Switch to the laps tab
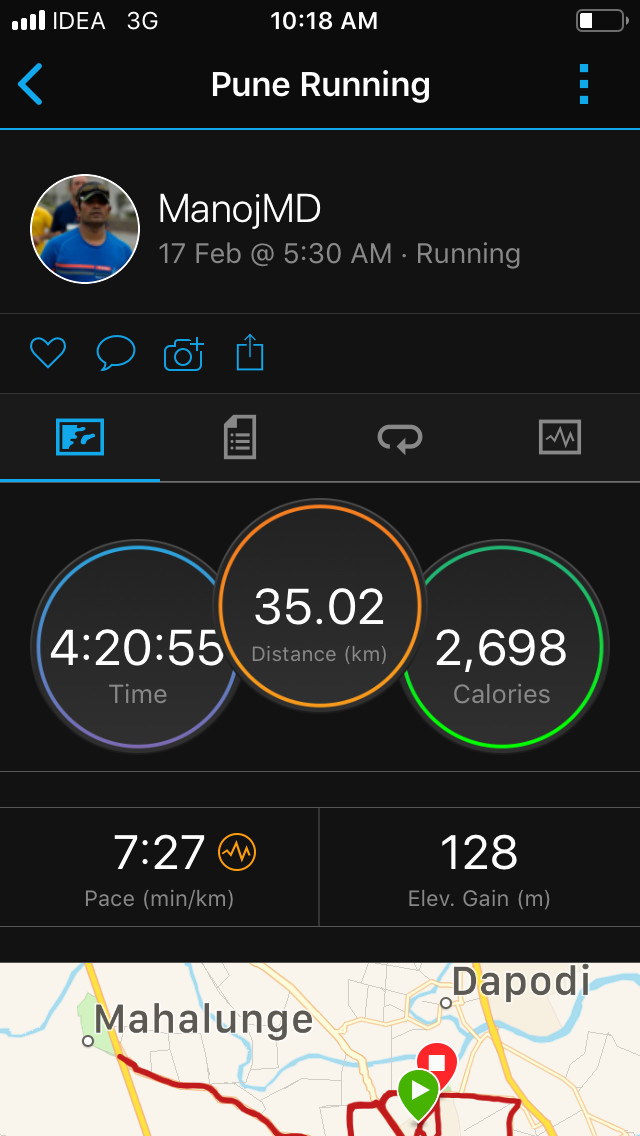 pos(400,437)
